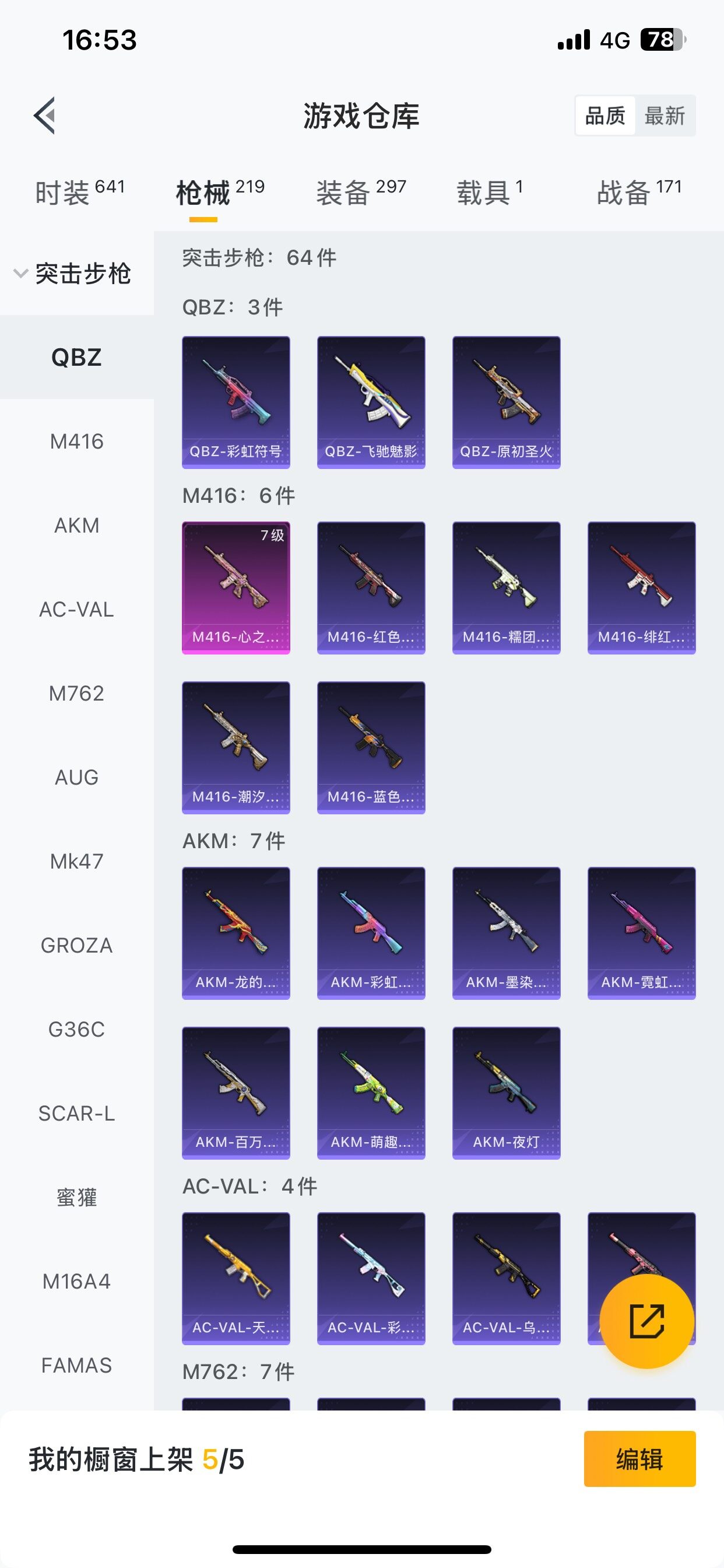724x1568 pixels.
Task: Switch to the 战备 tab
Action: pos(639,192)
